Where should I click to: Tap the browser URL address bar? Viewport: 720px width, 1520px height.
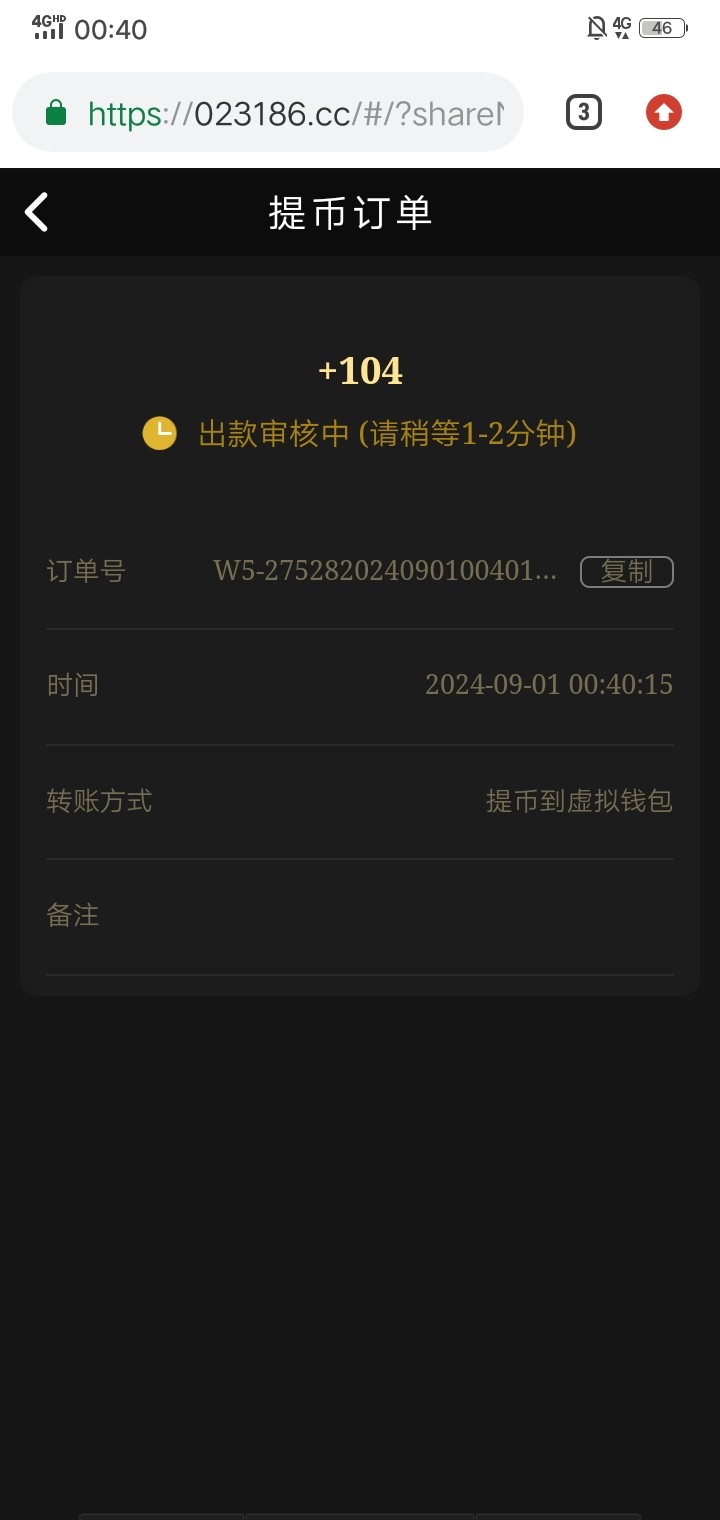(268, 113)
